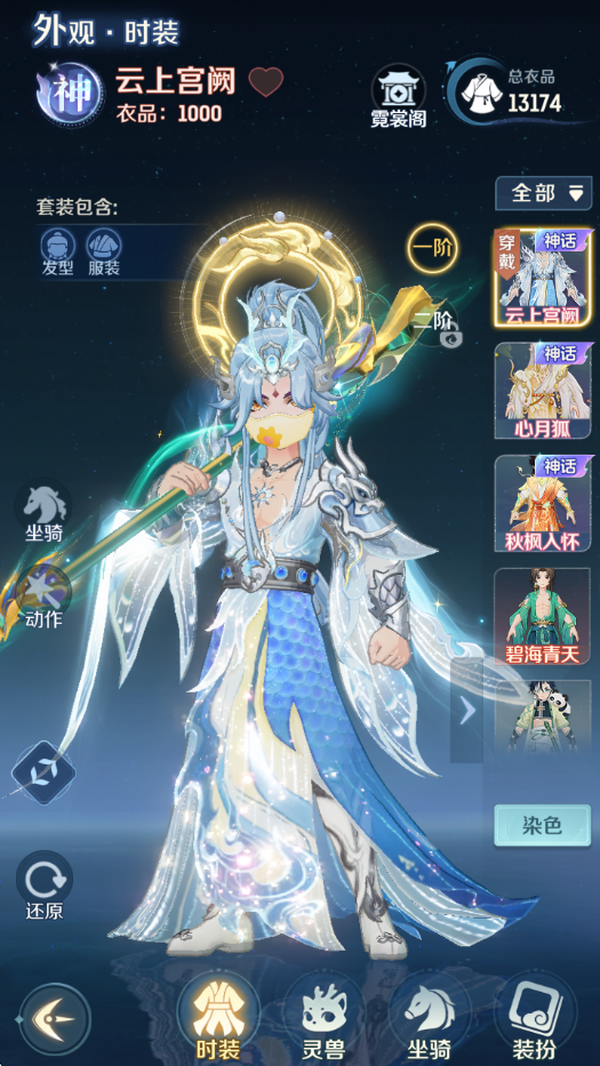Tap the 服装 clothing component
The width and height of the screenshot is (600, 1066).
[x=103, y=251]
